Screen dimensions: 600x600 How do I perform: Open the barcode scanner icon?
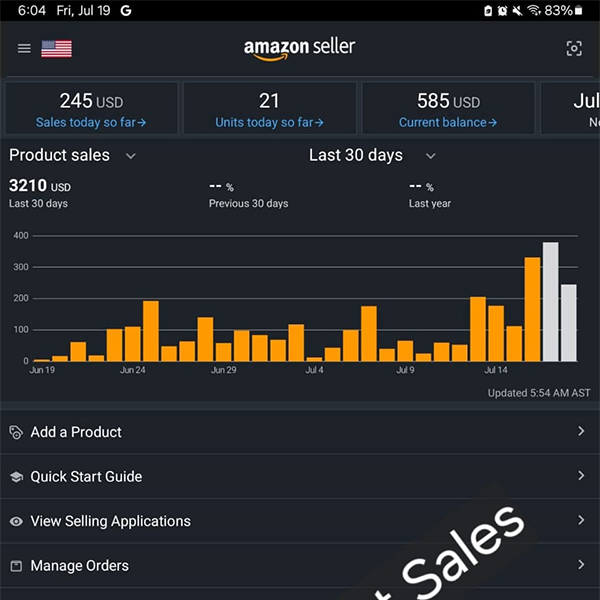pyautogui.click(x=574, y=48)
